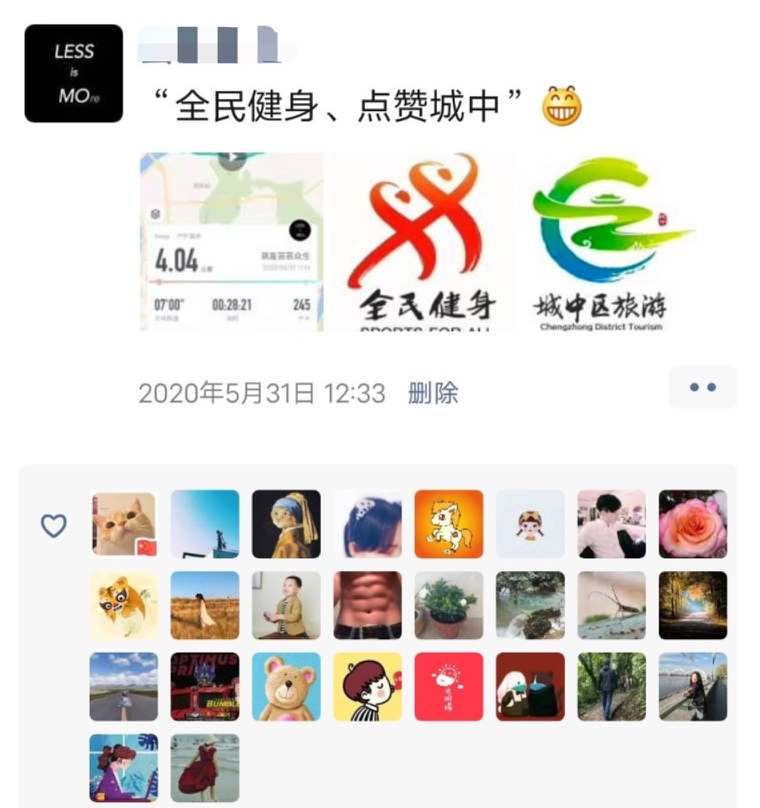Tap 删除 to delete this post
Viewport: 760px width, 808px height.
(433, 393)
